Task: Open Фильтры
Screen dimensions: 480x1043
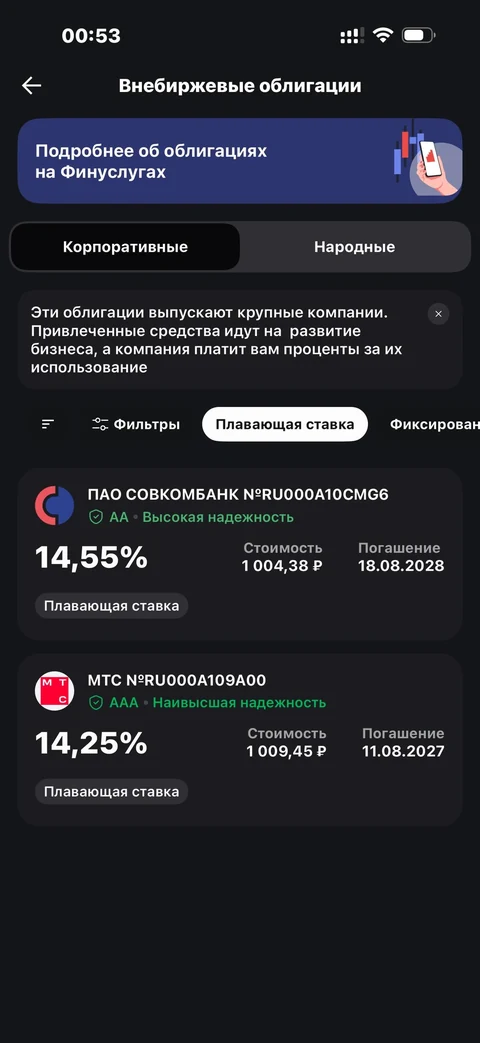Action: tap(136, 424)
